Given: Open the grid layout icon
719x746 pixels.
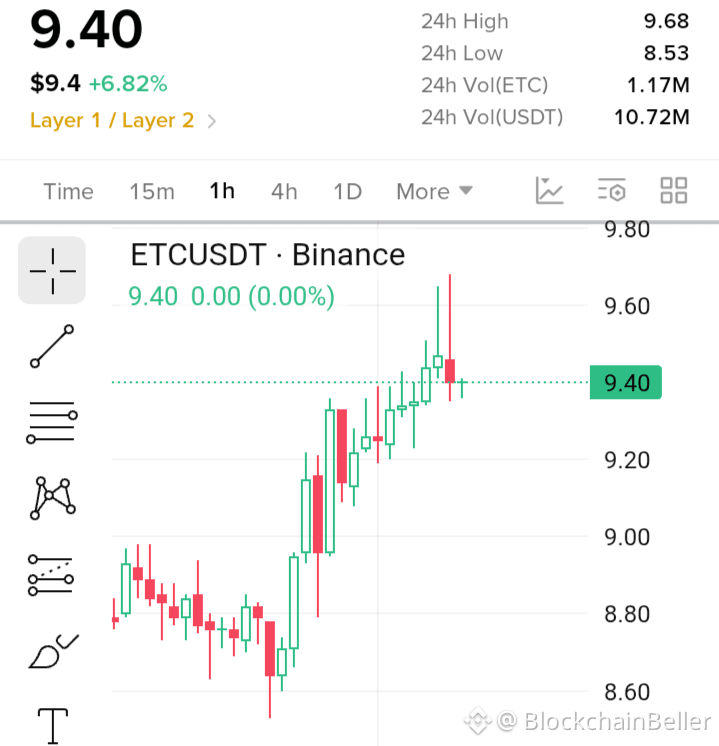Looking at the screenshot, I should [x=674, y=190].
